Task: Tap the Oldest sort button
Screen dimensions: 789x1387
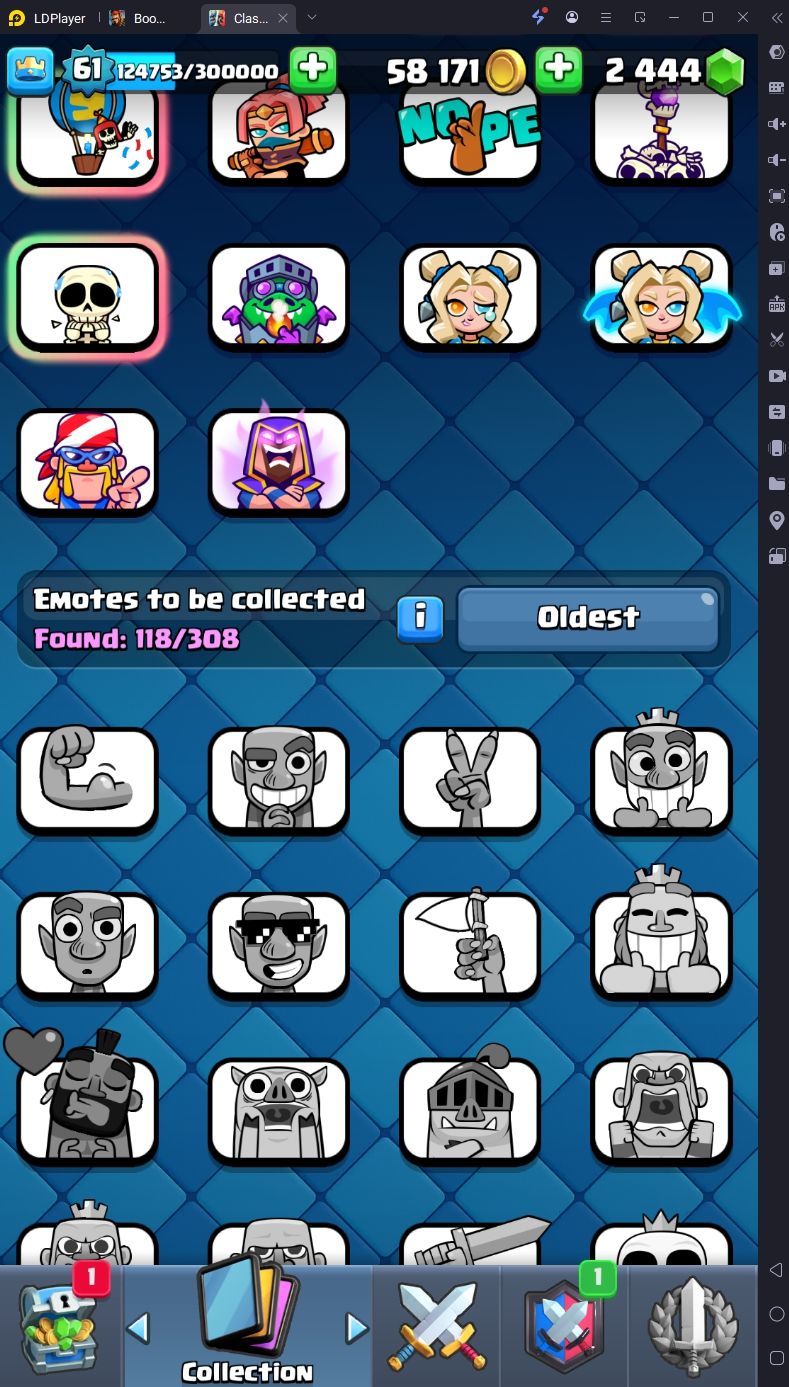Action: click(x=588, y=618)
